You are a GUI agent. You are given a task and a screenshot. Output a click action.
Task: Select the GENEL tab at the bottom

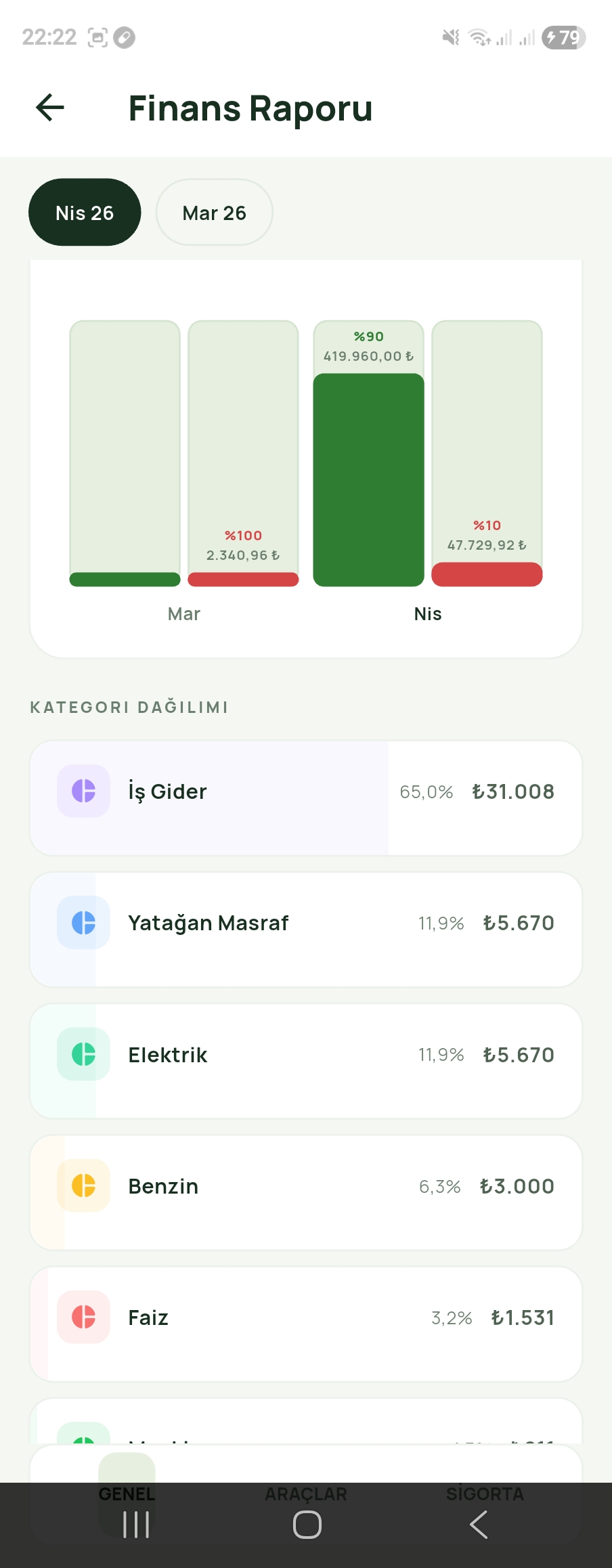(x=127, y=1494)
